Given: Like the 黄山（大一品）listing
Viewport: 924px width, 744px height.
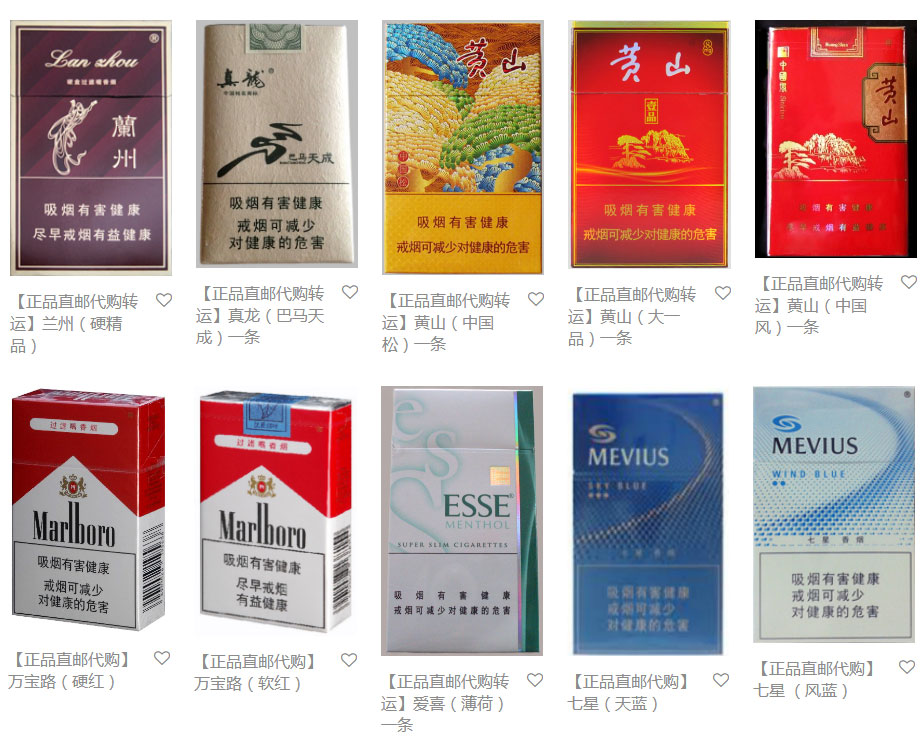Looking at the screenshot, I should (x=722, y=294).
